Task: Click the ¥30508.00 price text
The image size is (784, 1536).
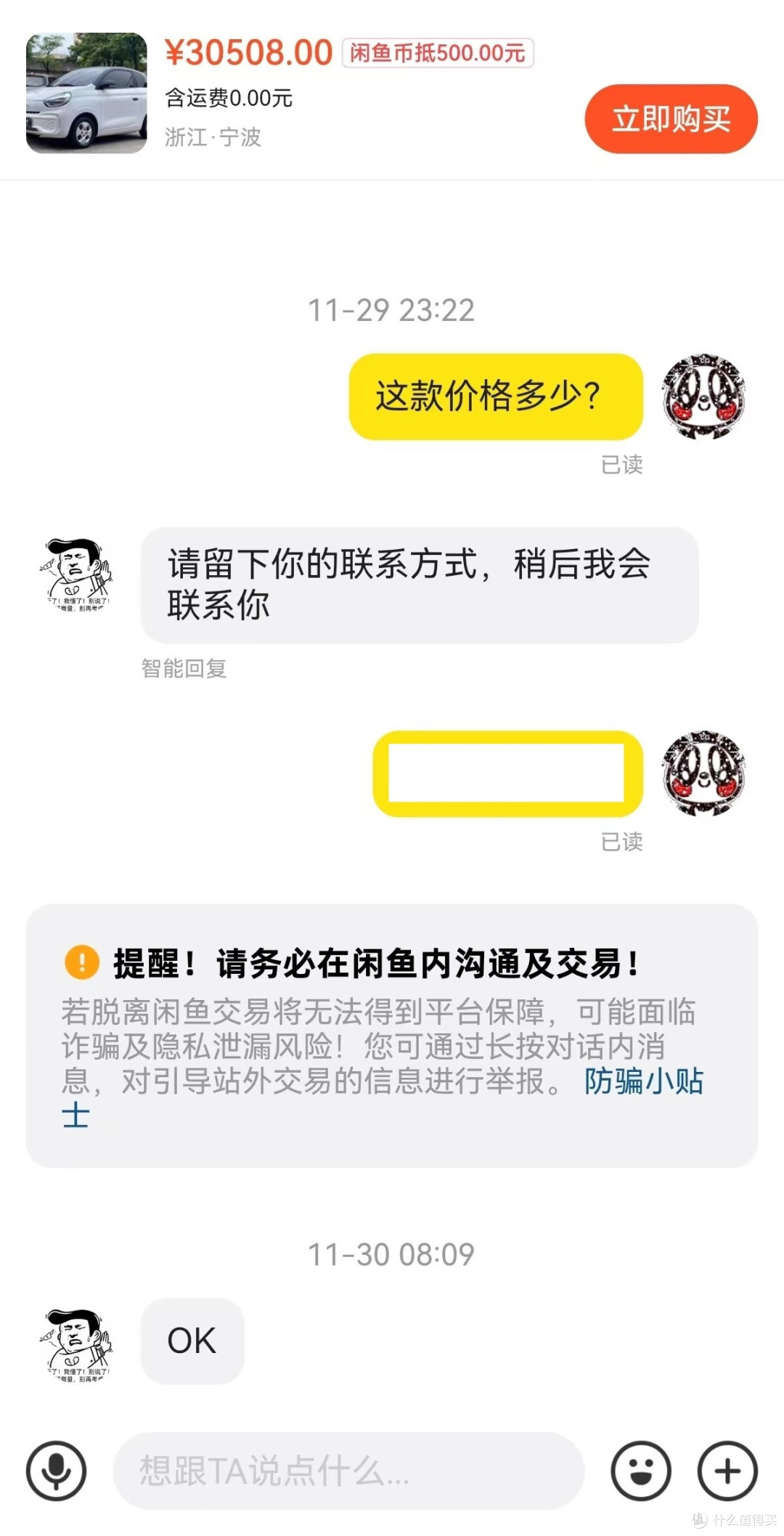Action: [x=247, y=50]
